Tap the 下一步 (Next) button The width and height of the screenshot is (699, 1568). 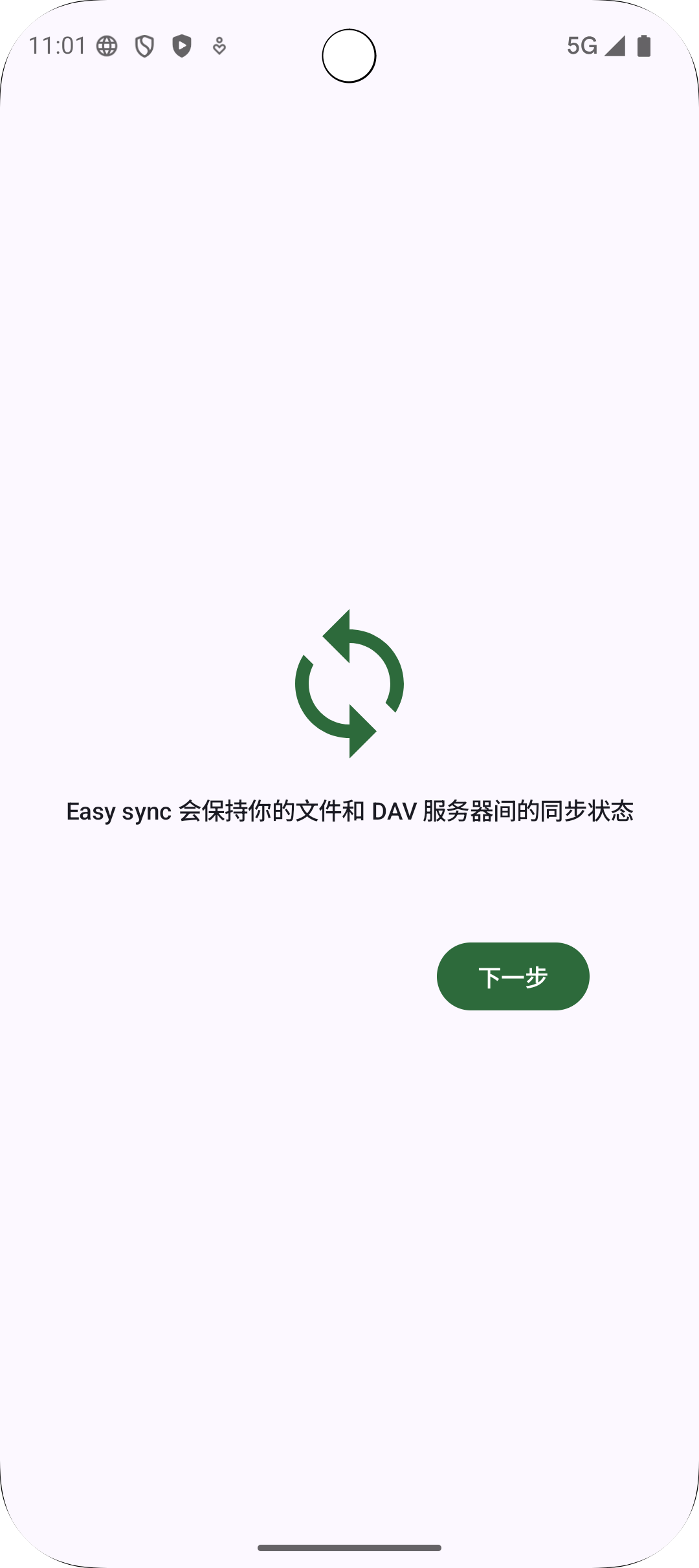tap(513, 976)
